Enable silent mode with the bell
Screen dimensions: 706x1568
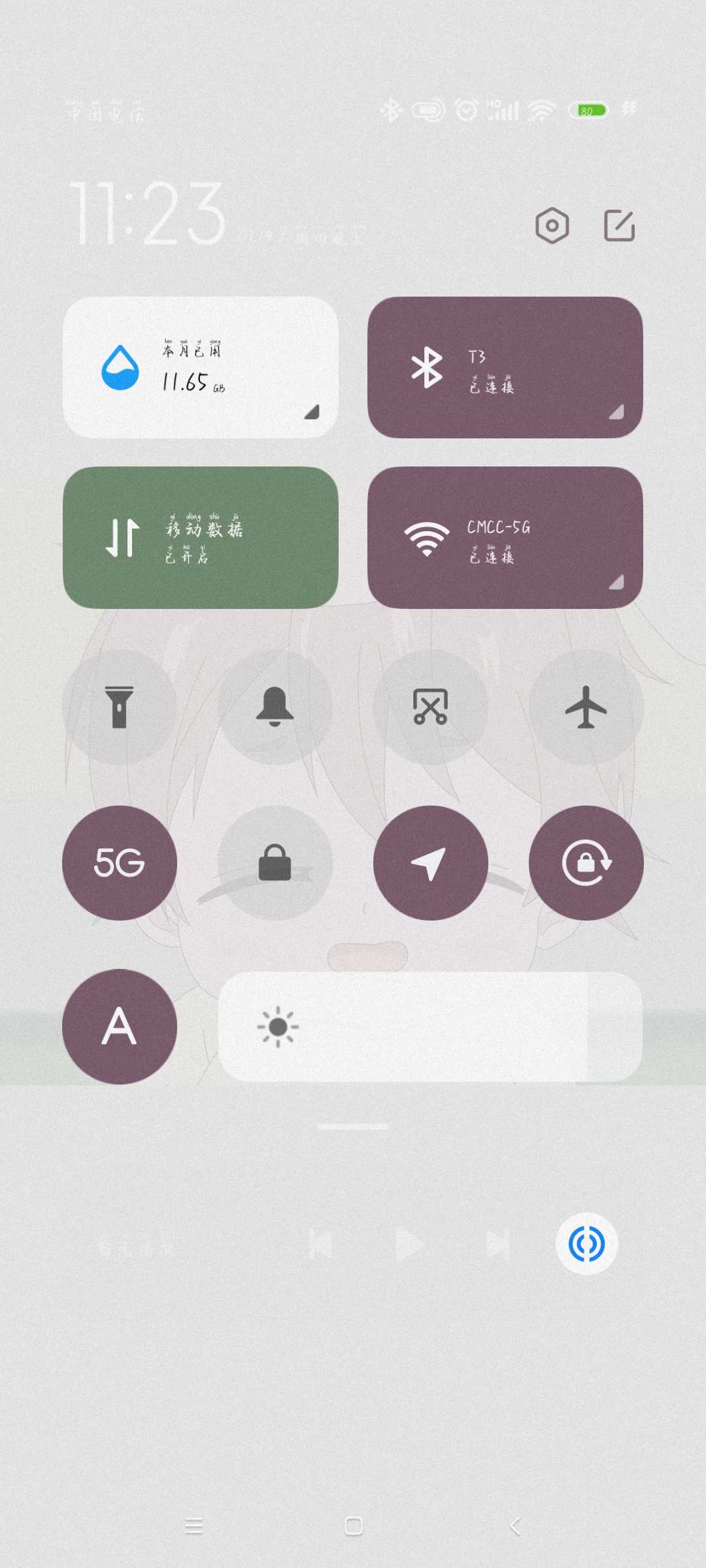pos(275,707)
